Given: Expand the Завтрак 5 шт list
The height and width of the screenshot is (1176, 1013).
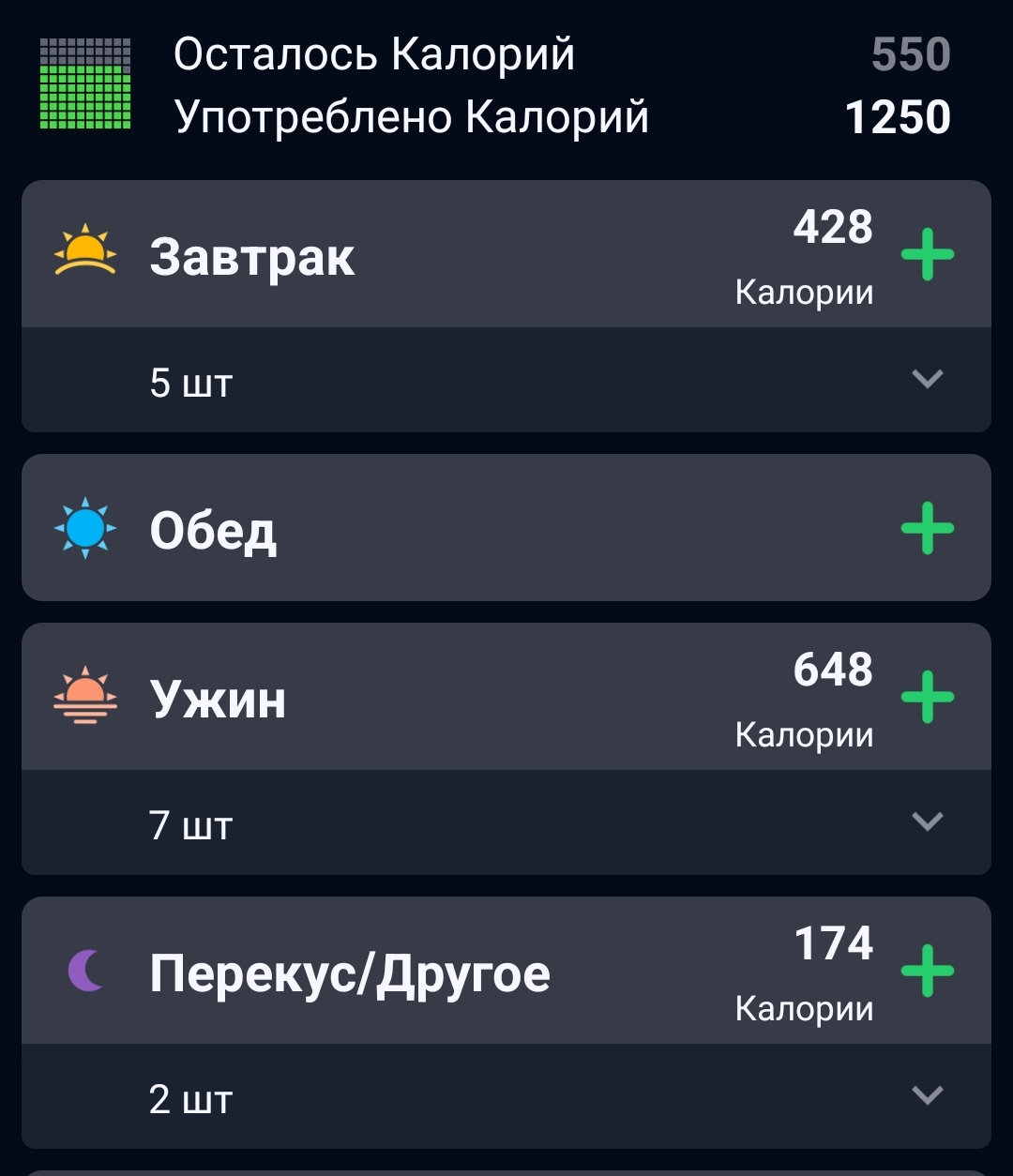Looking at the screenshot, I should tap(927, 379).
